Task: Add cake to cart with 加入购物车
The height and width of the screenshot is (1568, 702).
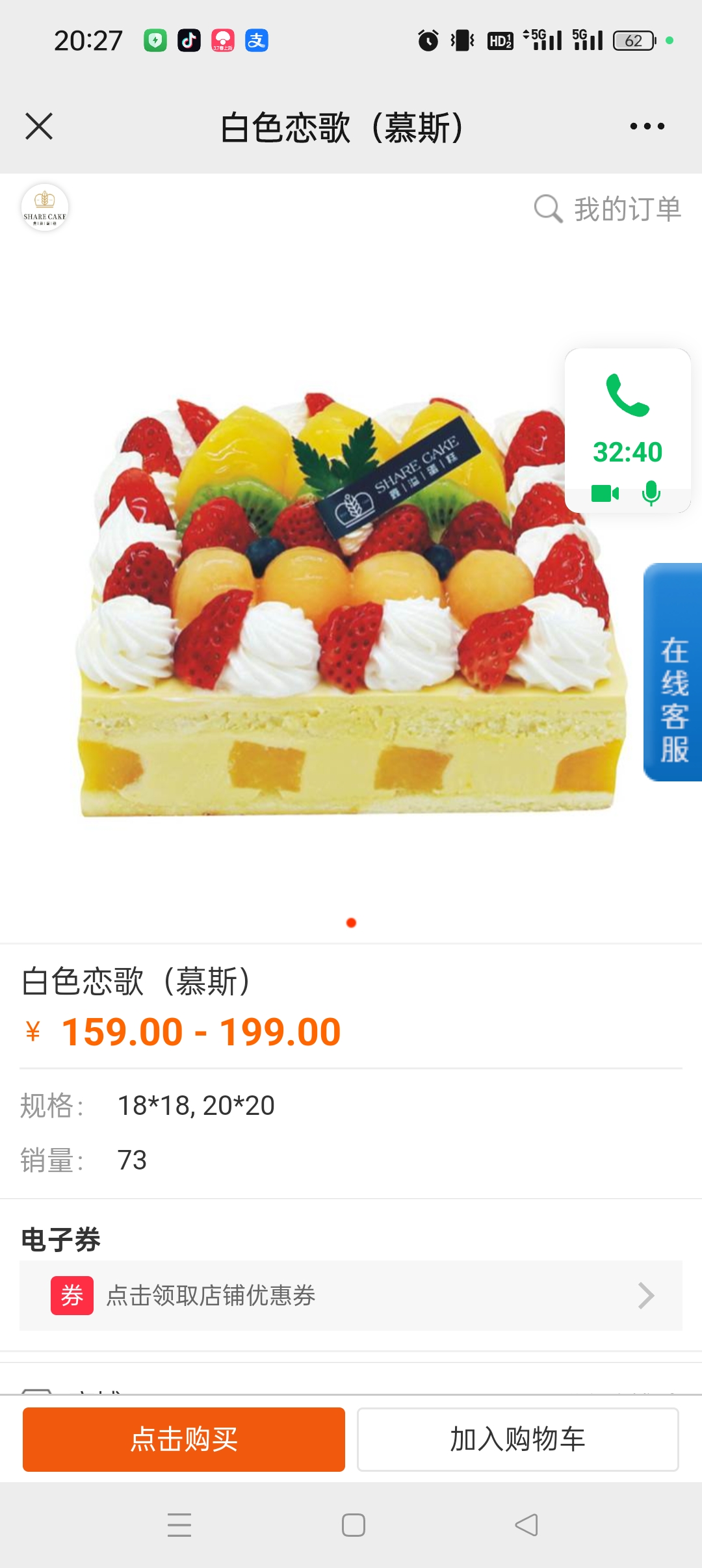Action: click(x=518, y=1439)
